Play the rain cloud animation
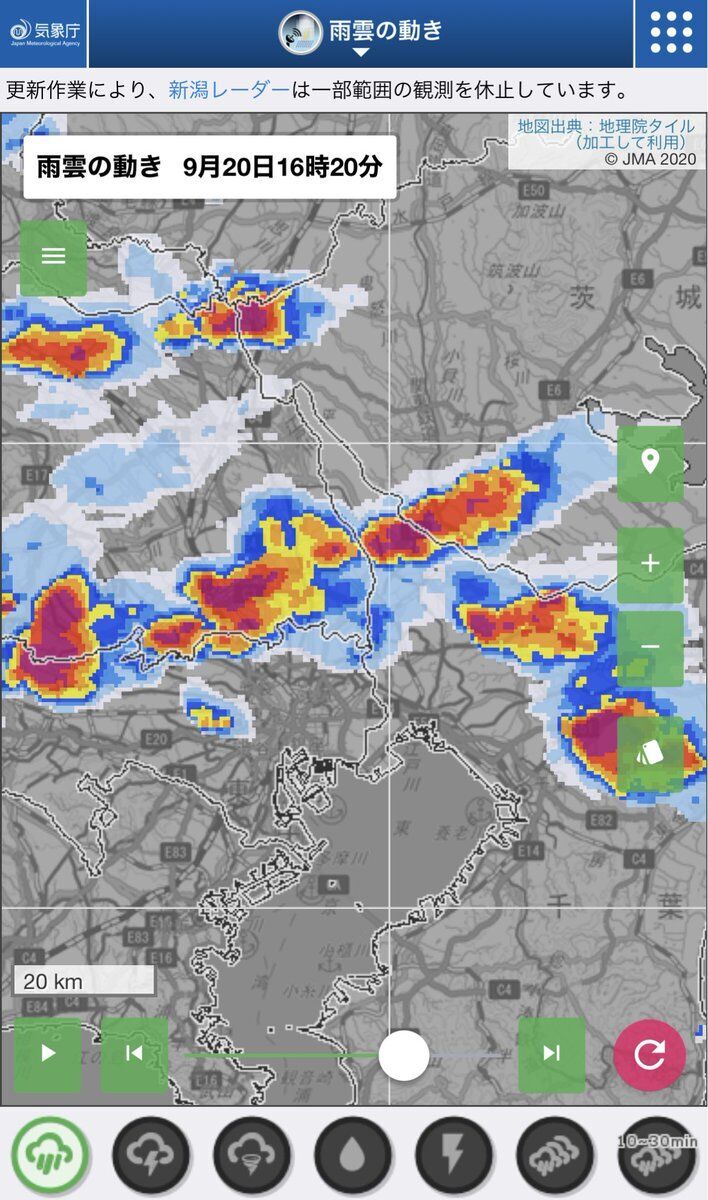 point(48,1054)
